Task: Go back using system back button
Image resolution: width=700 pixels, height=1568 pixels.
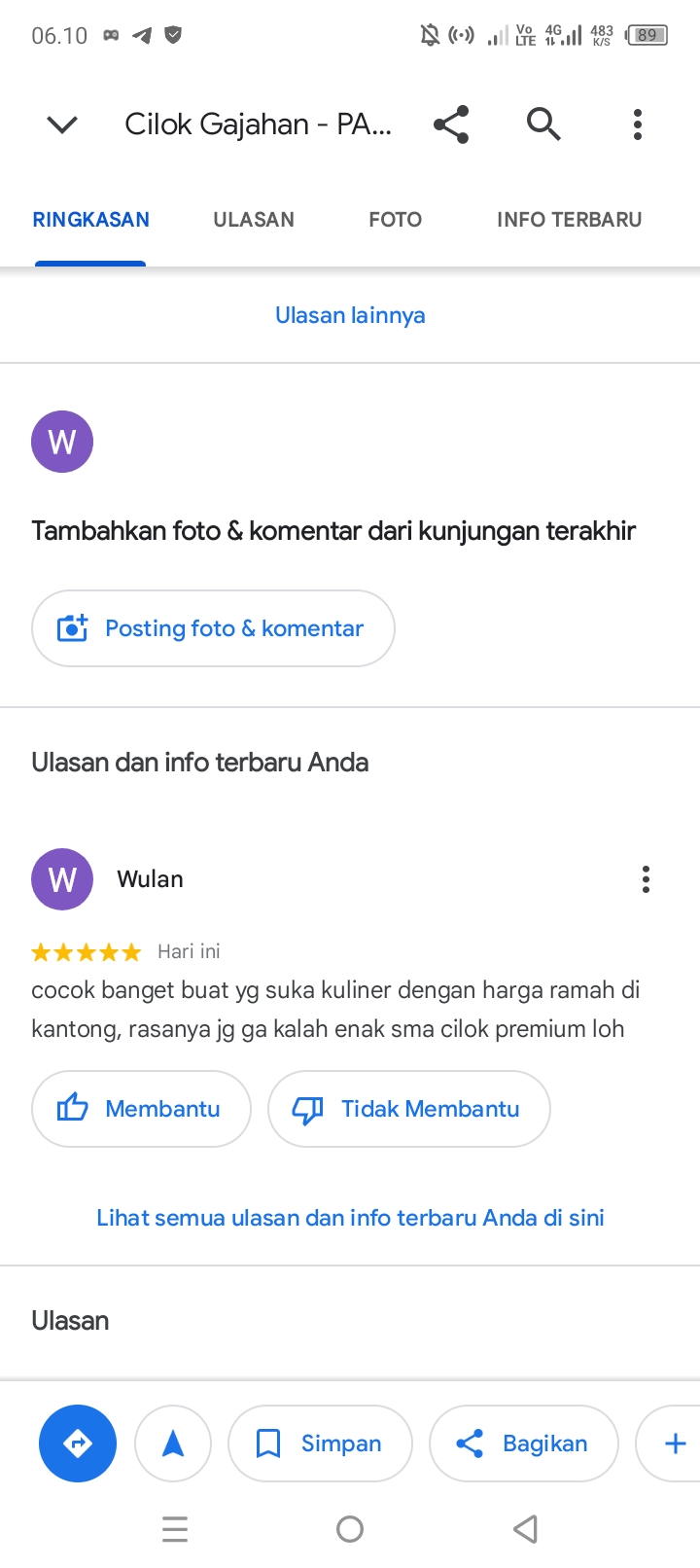Action: pyautogui.click(x=525, y=1529)
